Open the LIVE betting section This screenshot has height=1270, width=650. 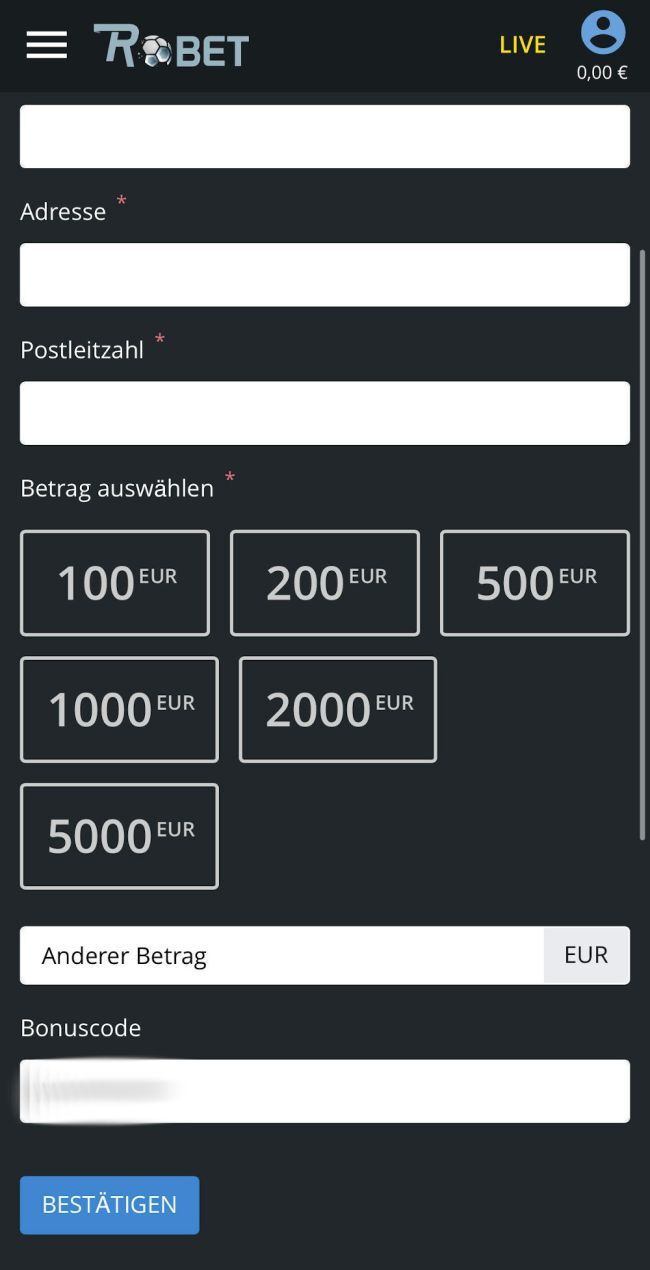point(522,45)
